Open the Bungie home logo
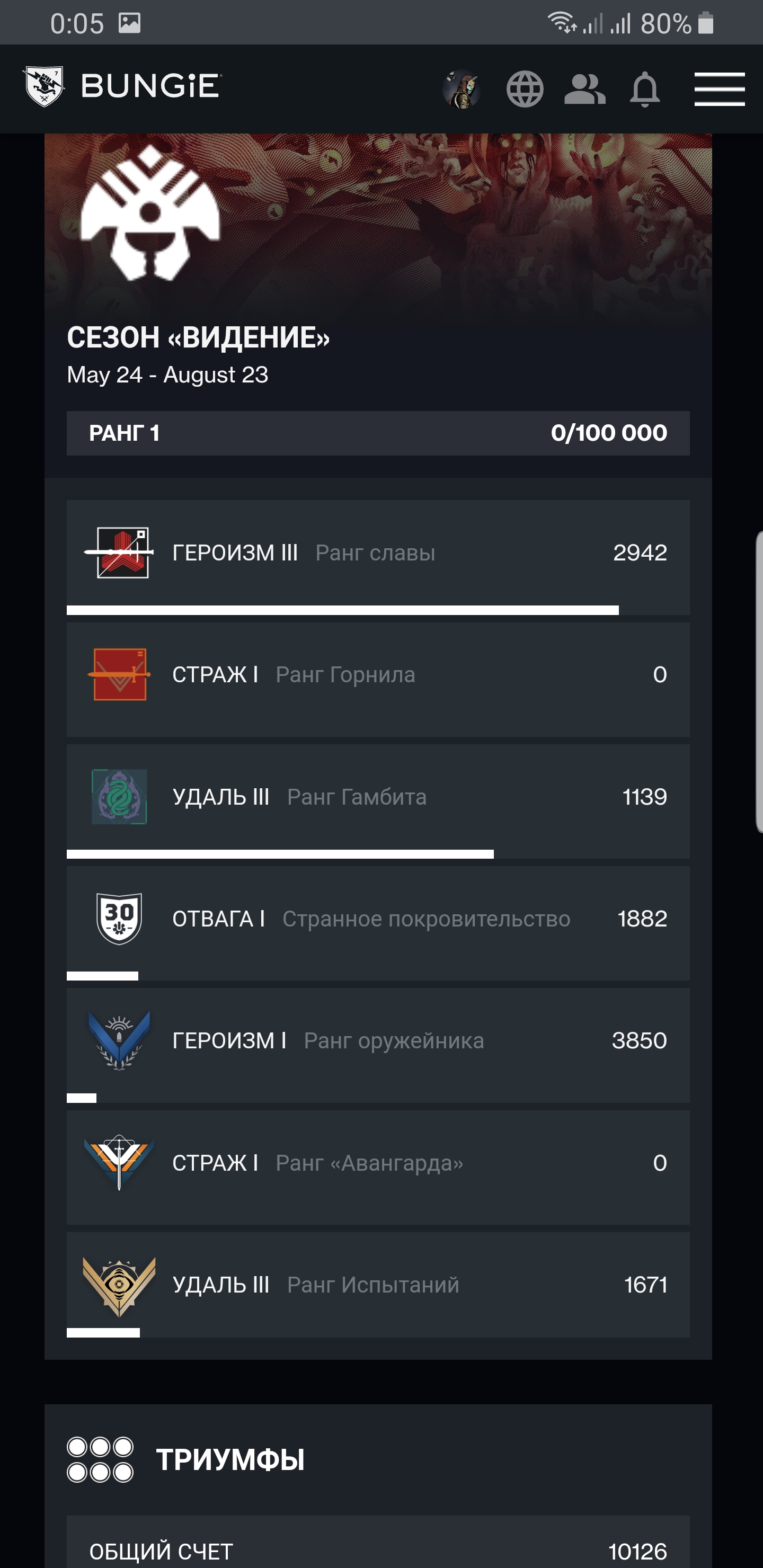Screen dimensions: 763x1568 pos(122,86)
